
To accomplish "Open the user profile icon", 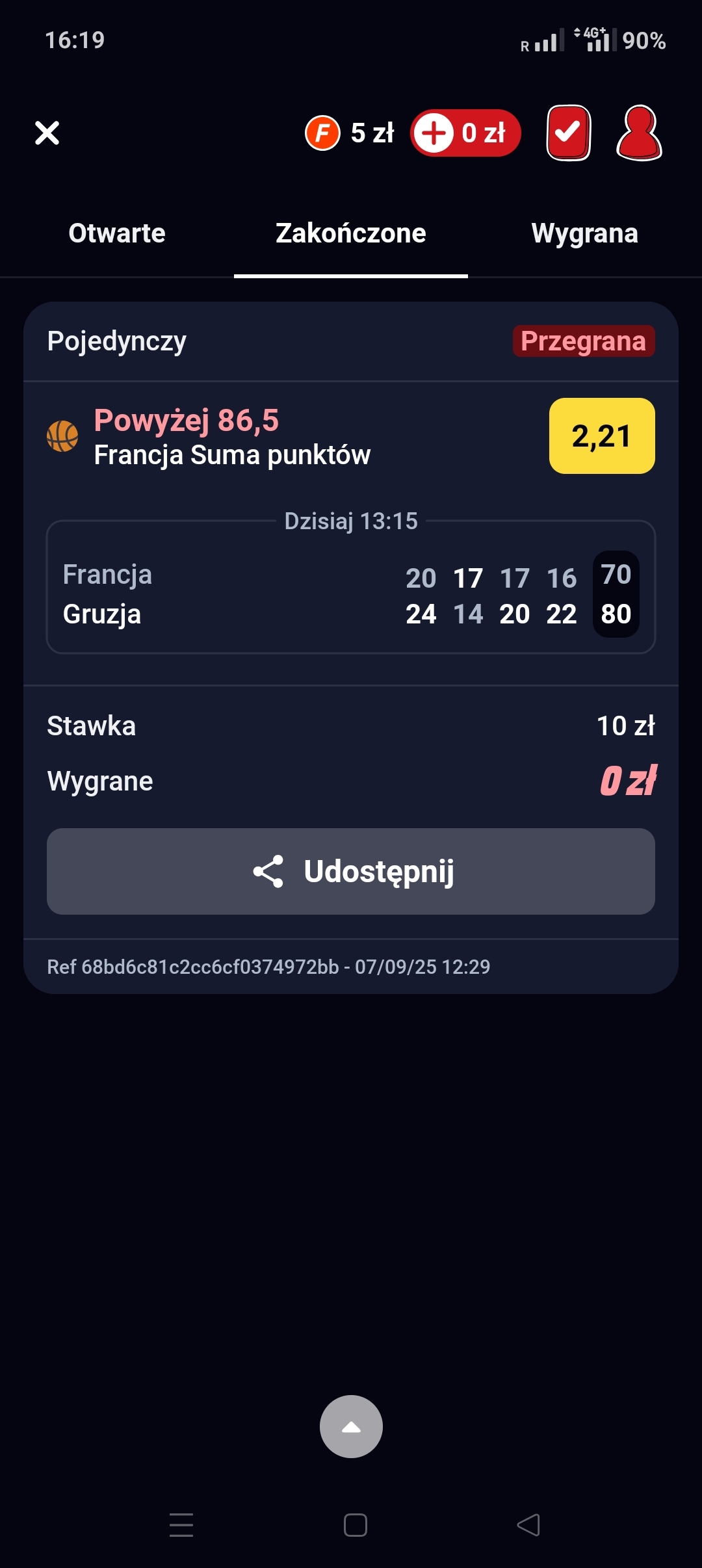I will 639,133.
